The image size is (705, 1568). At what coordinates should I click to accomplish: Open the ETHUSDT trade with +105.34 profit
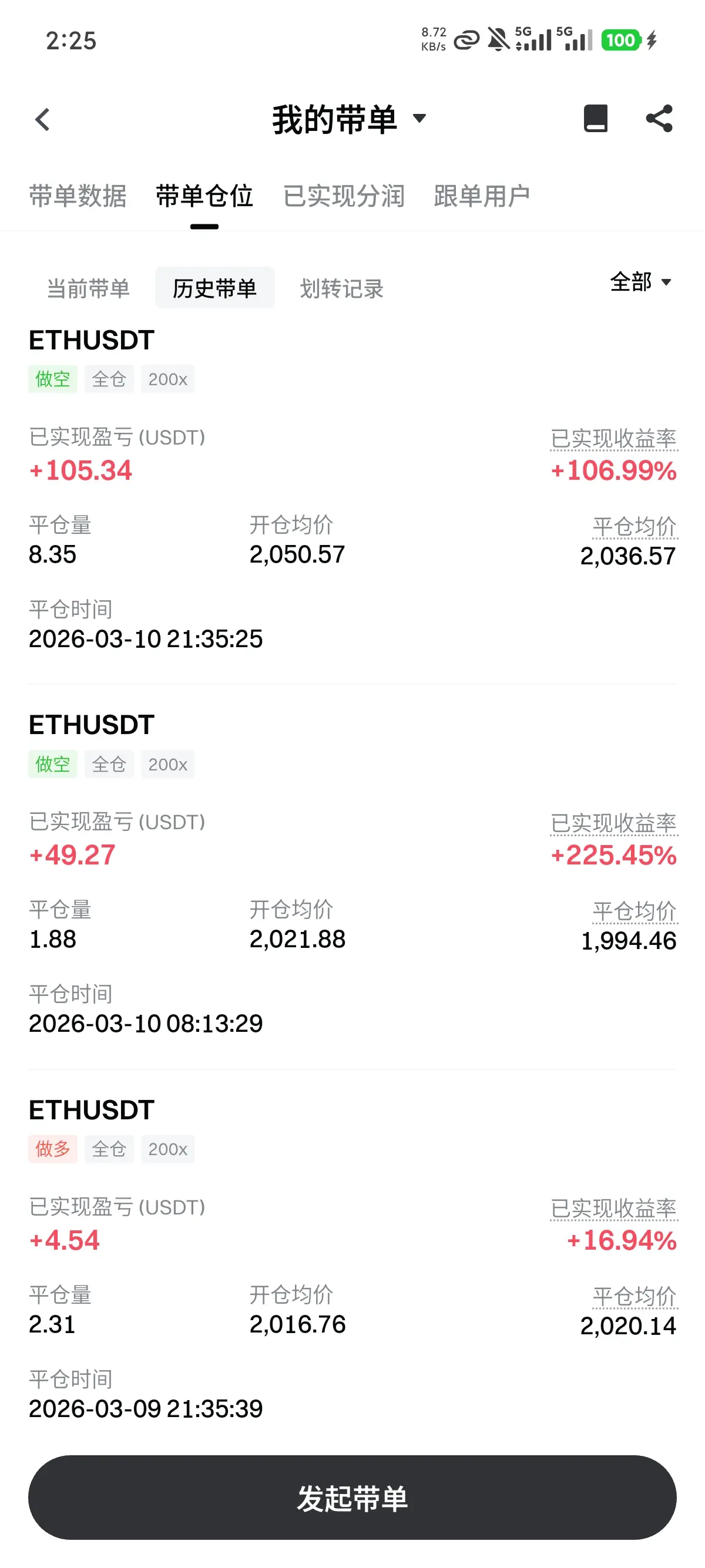pos(91,340)
